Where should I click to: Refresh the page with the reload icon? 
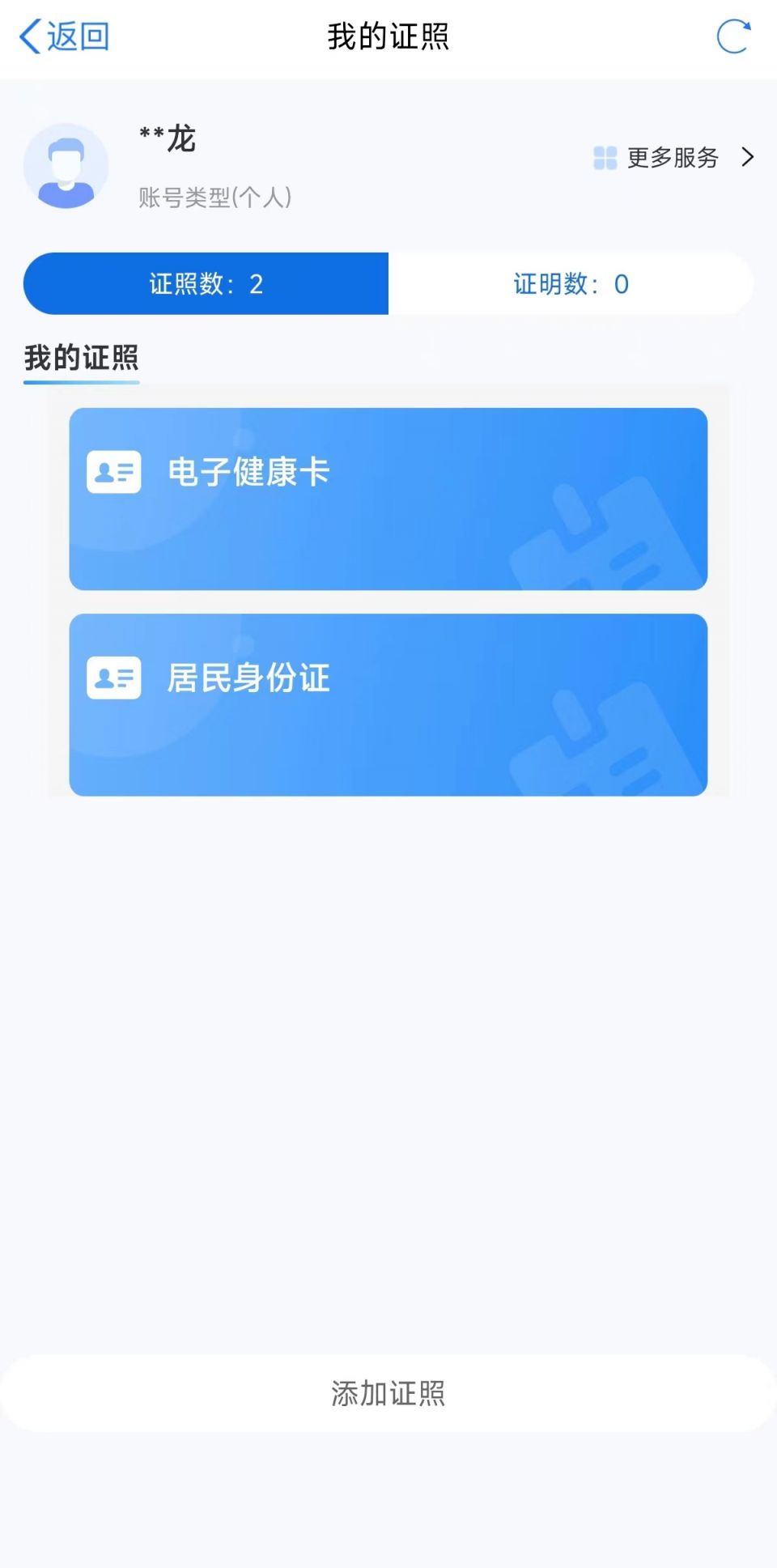click(733, 37)
